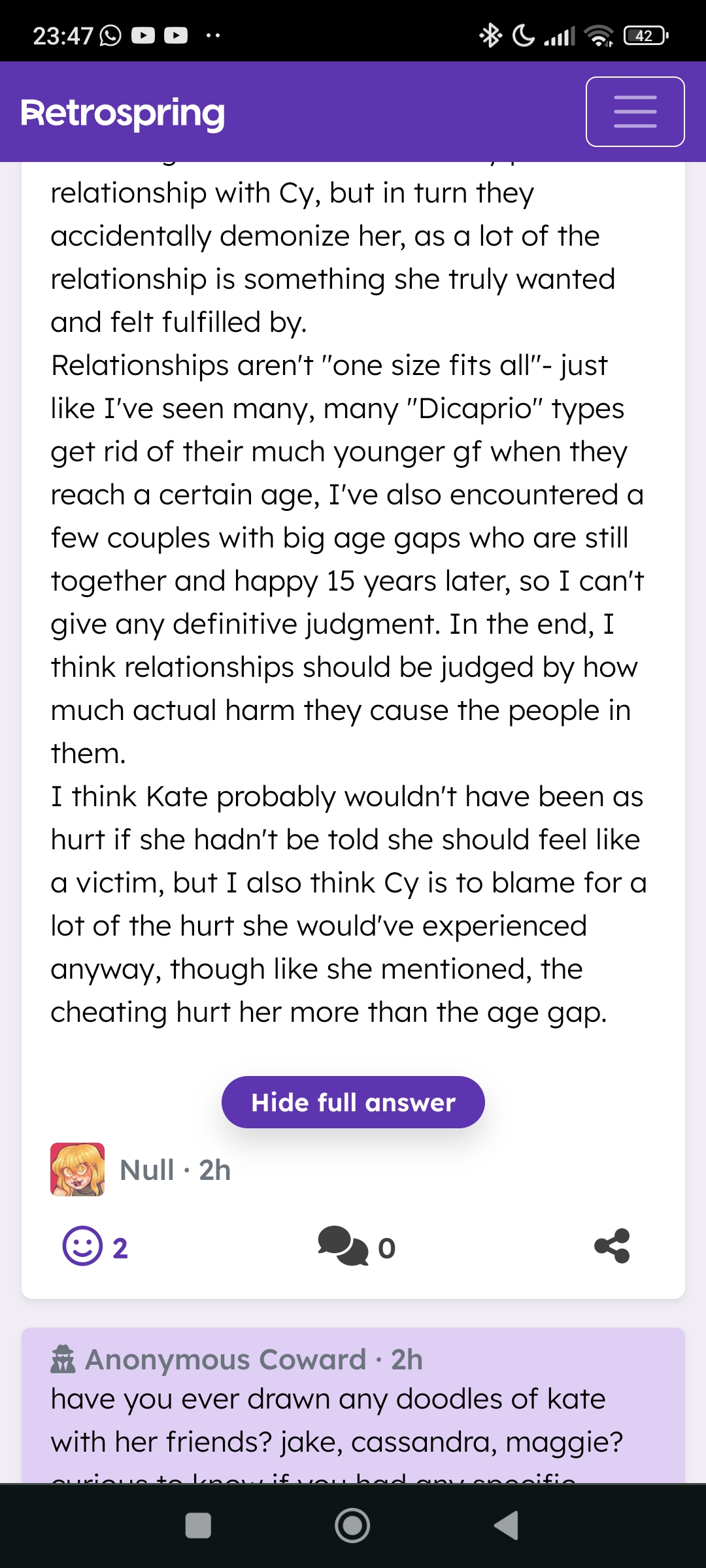Screen dimensions: 706x1568
Task: Smile at Null's answer
Action: 83,1246
